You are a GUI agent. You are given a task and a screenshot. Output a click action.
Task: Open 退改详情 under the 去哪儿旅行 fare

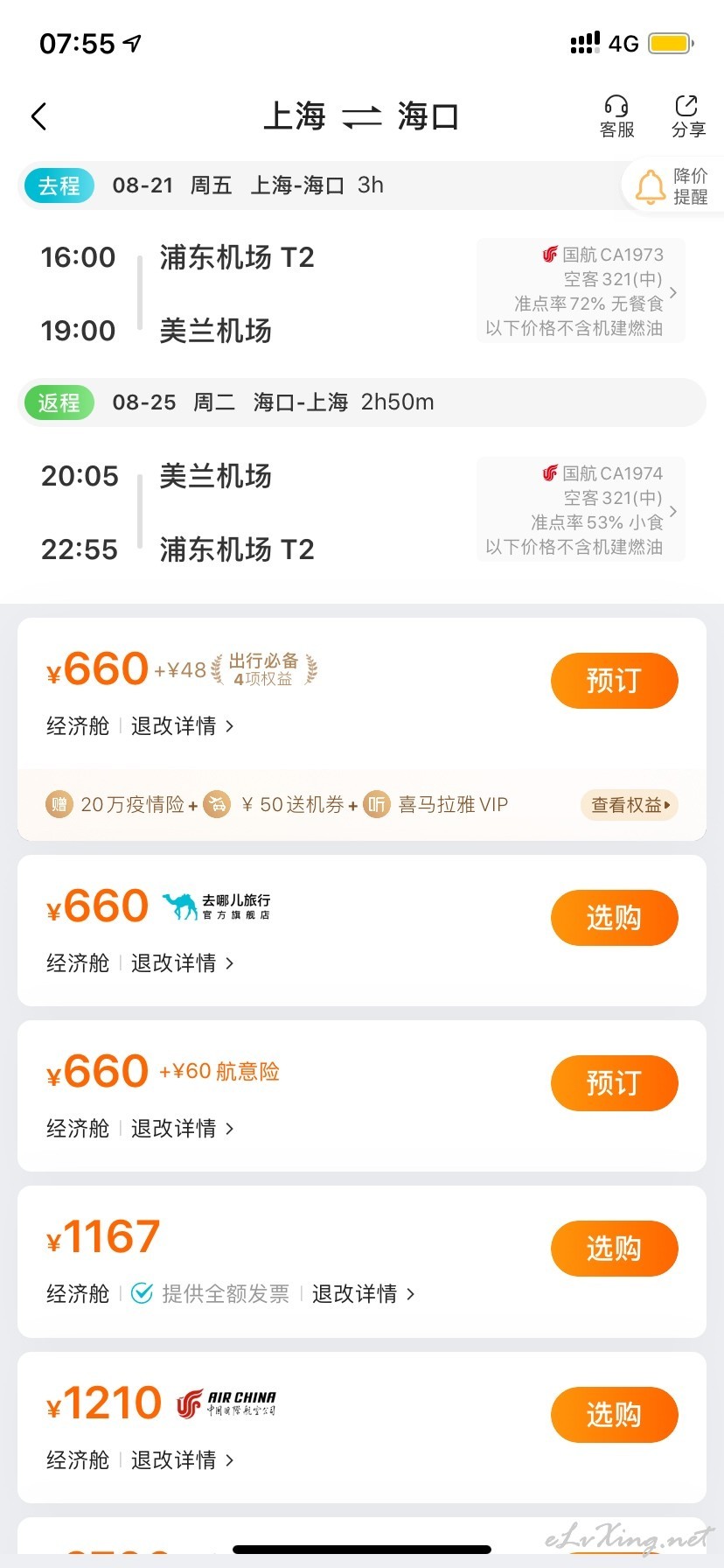[x=182, y=963]
